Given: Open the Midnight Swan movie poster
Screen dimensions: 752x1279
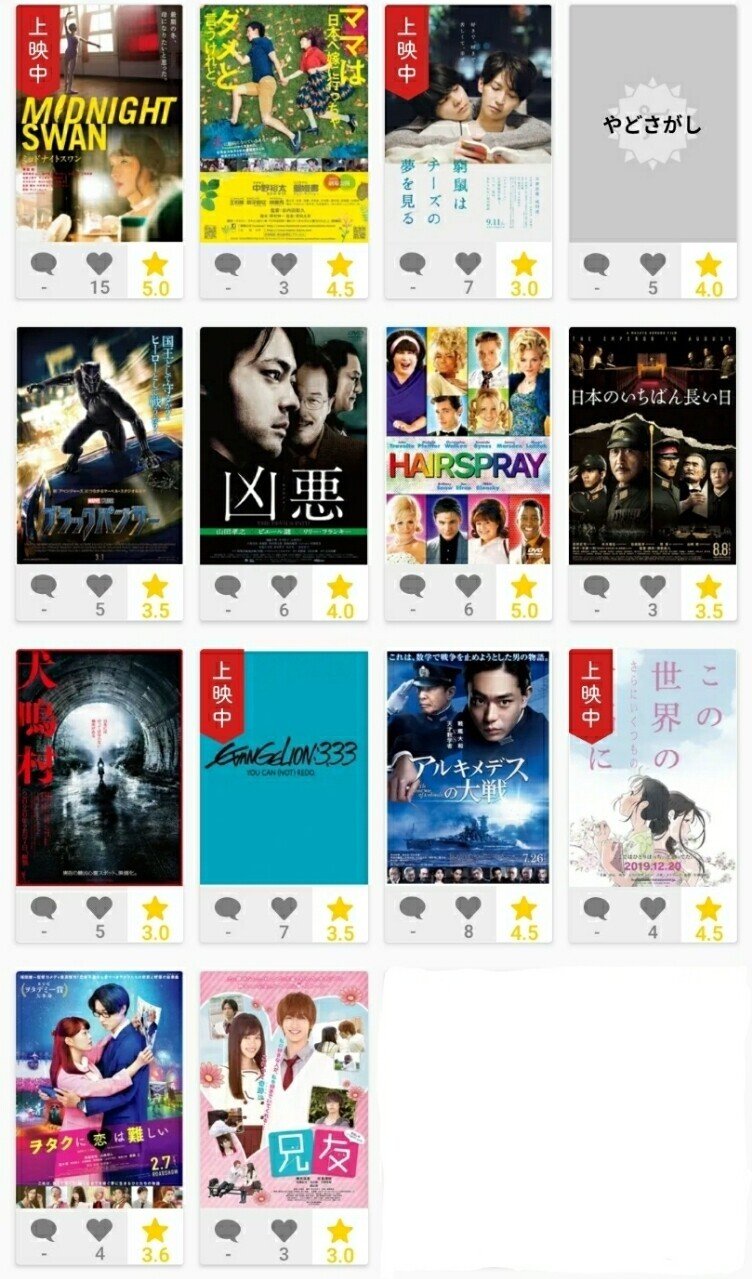Looking at the screenshot, I should pos(99,124).
